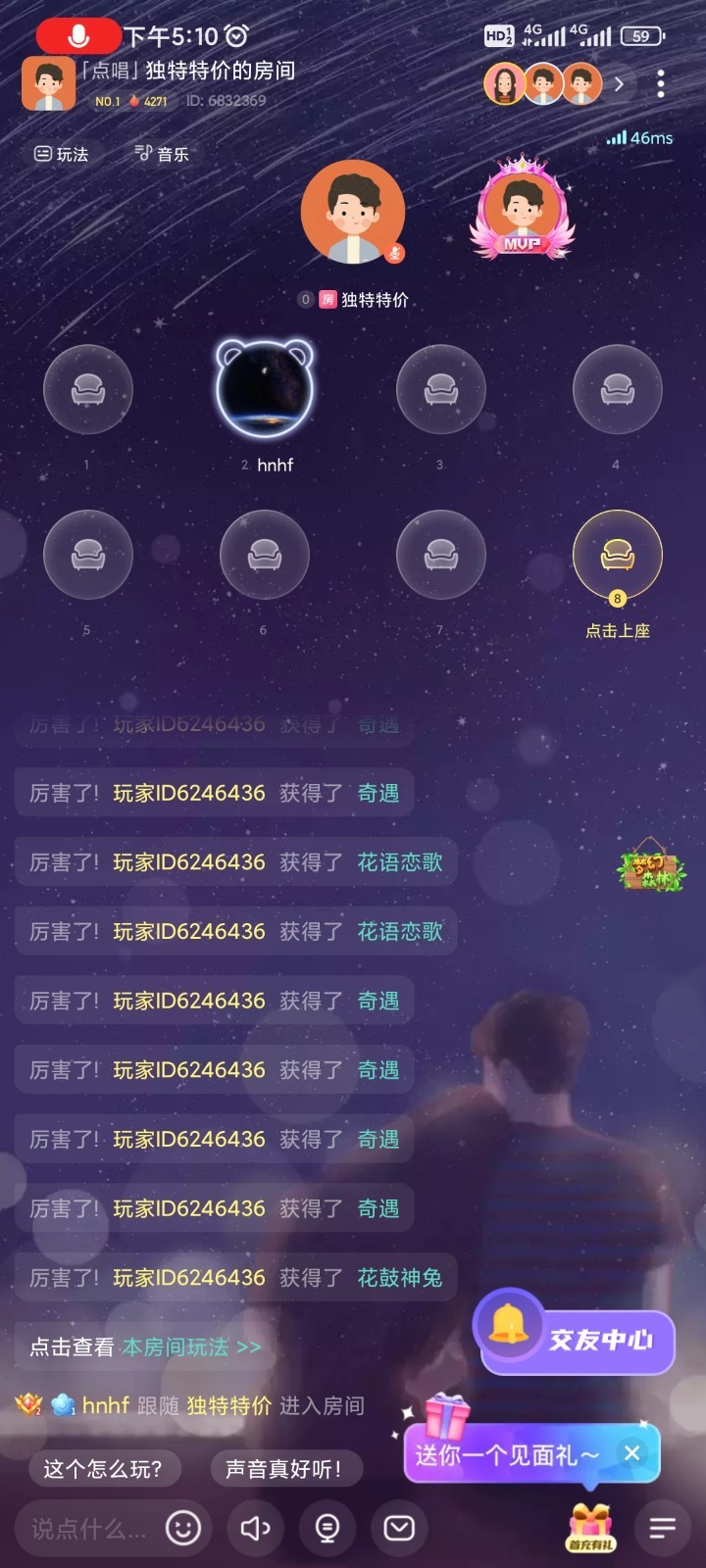The height and width of the screenshot is (1568, 706).
Task: Send quick reply 声音真好听!
Action: (284, 1468)
